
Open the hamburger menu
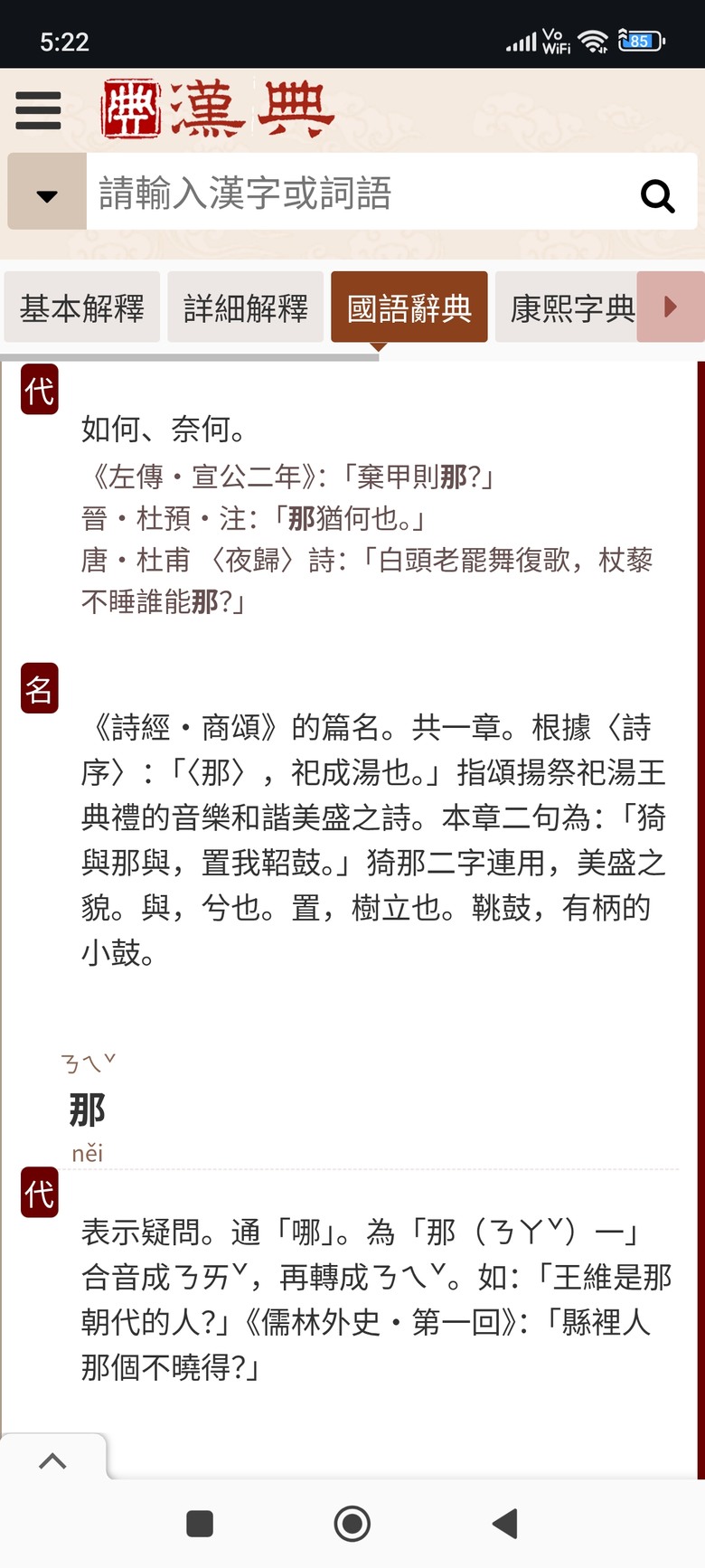(38, 110)
